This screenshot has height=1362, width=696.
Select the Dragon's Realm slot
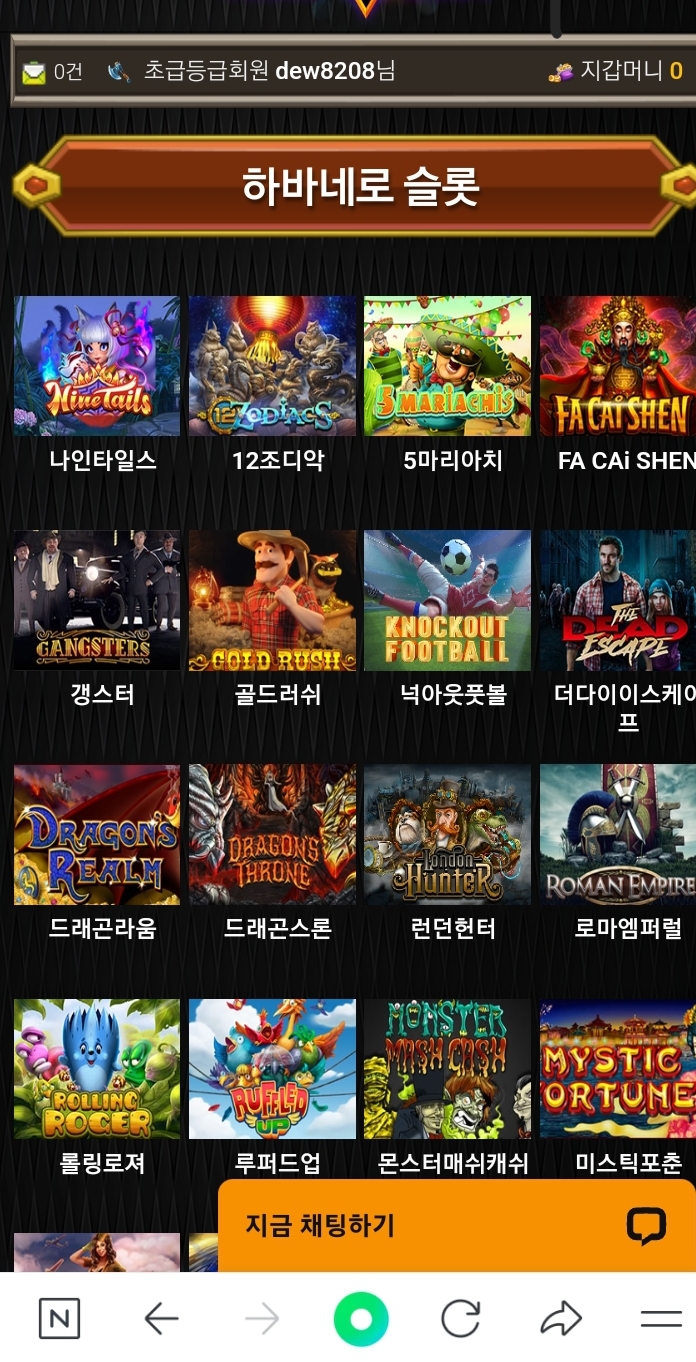(97, 835)
